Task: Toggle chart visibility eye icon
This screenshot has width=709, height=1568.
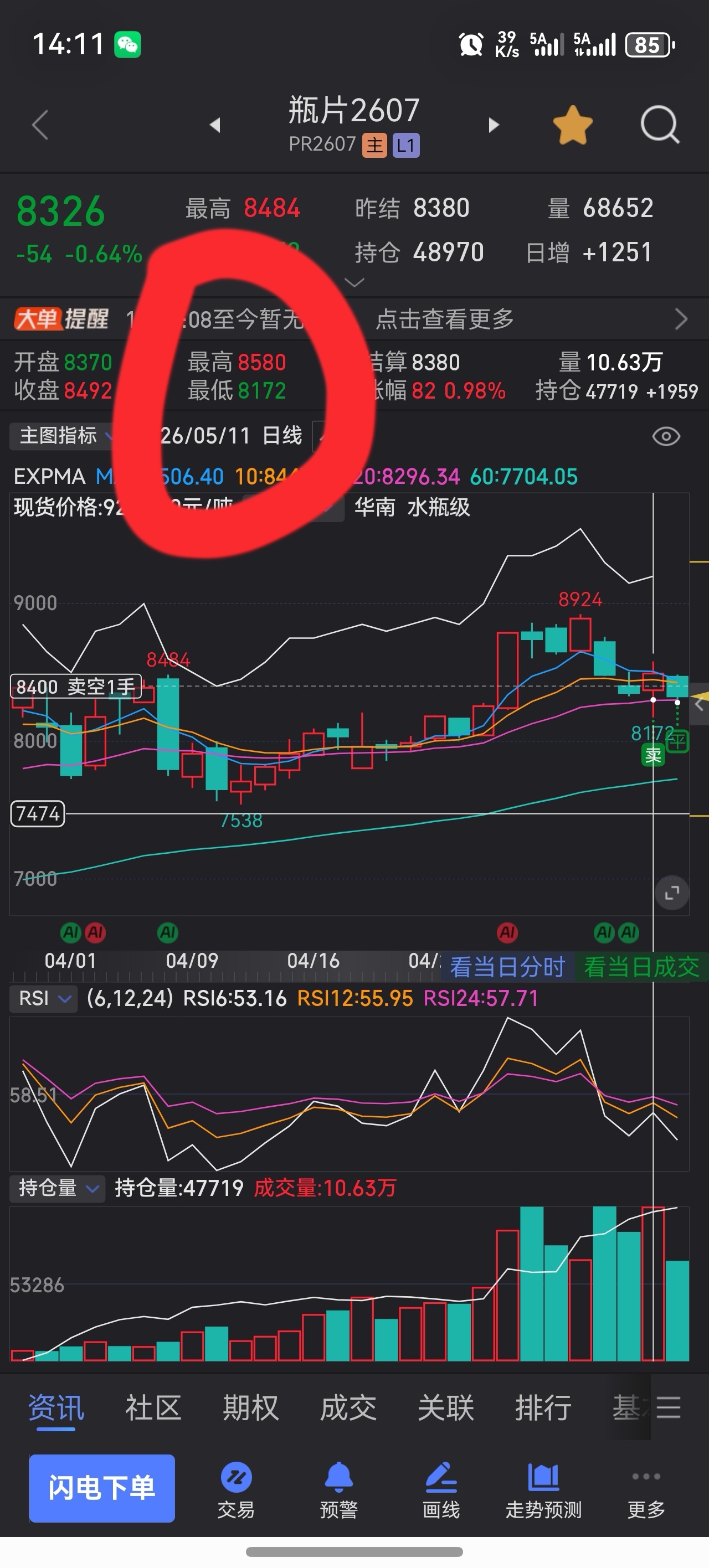Action: point(666,436)
